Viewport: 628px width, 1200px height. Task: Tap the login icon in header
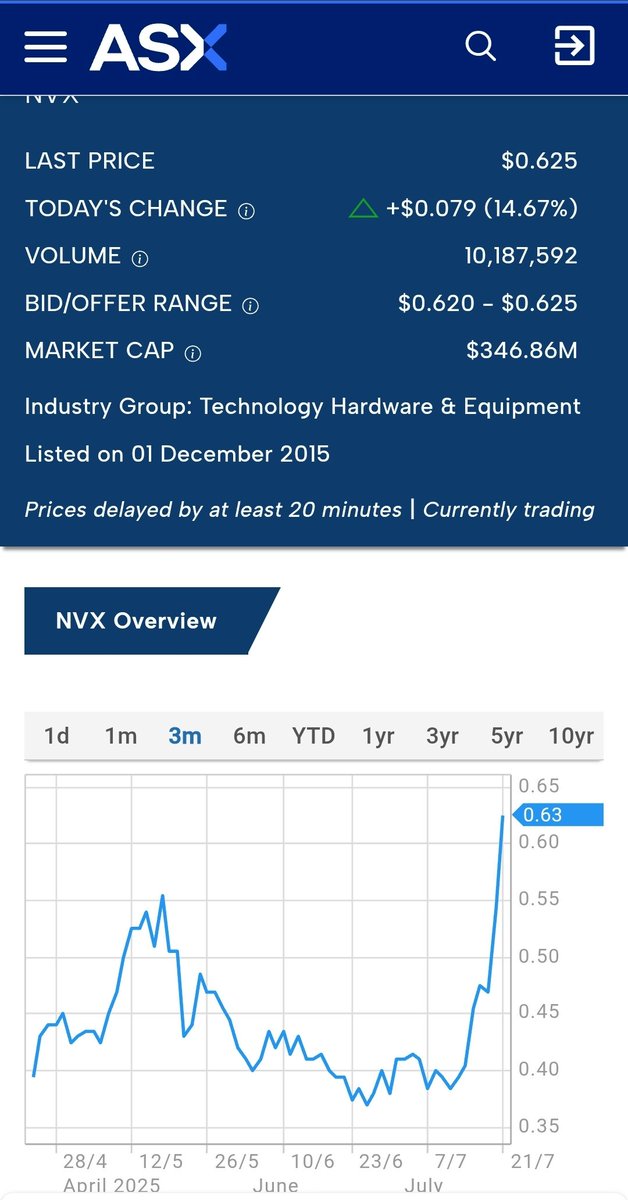tap(574, 46)
